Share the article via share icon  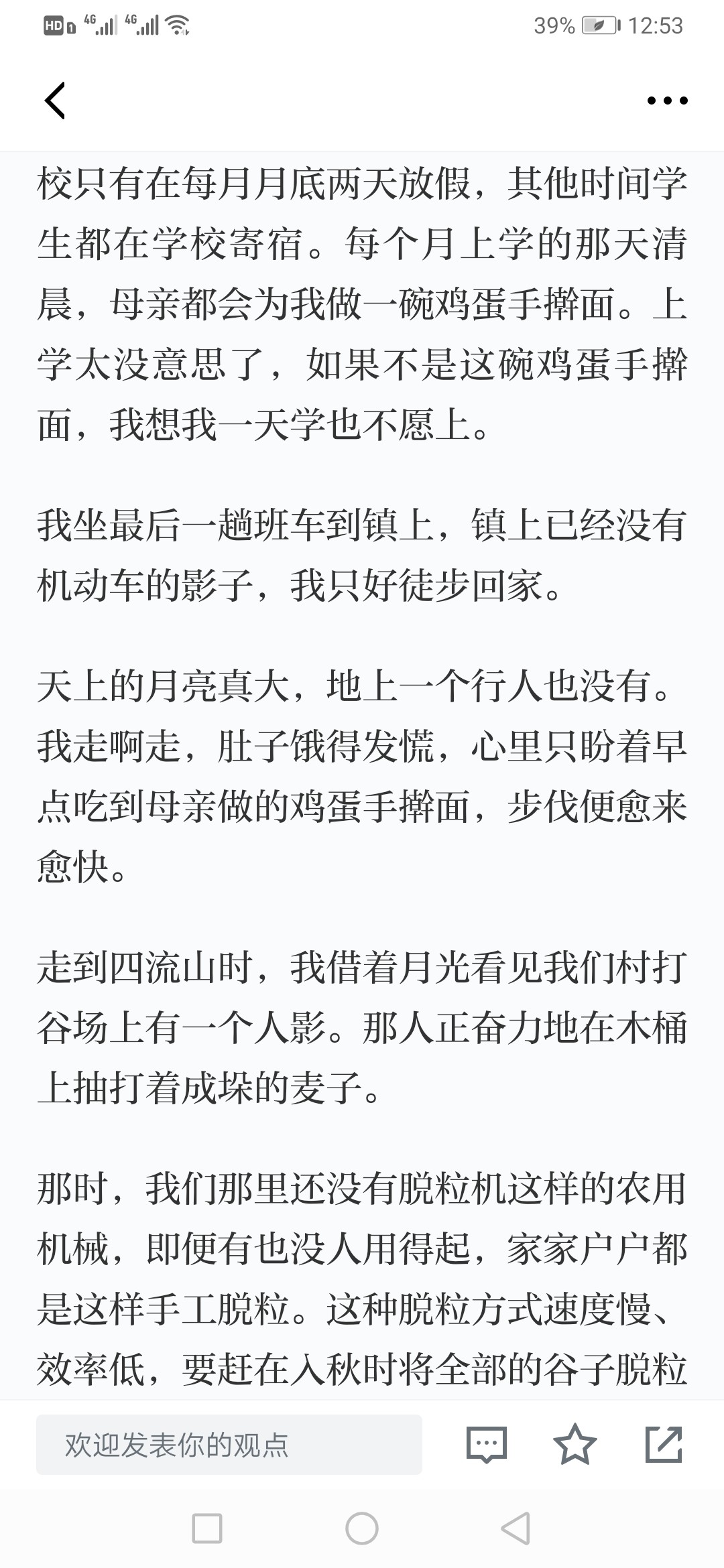[x=664, y=1444]
